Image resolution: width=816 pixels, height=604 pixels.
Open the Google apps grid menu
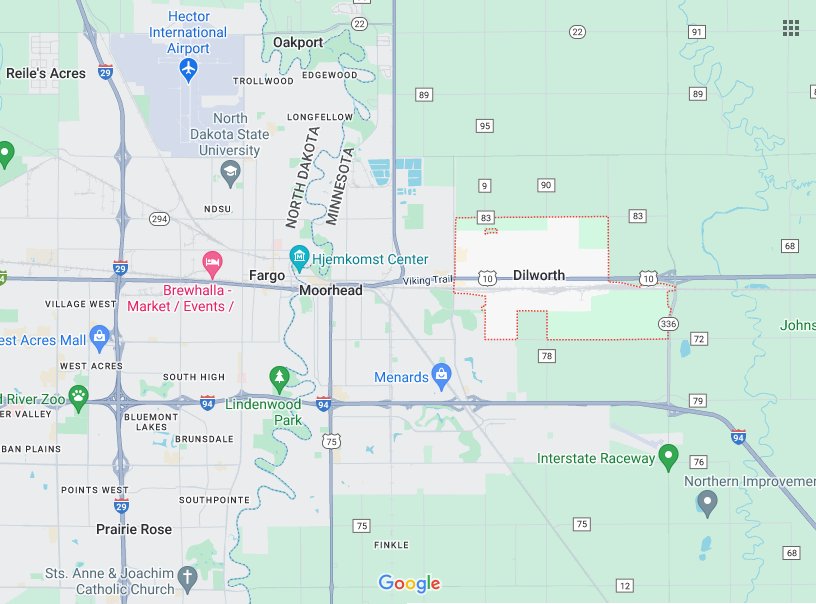(790, 27)
